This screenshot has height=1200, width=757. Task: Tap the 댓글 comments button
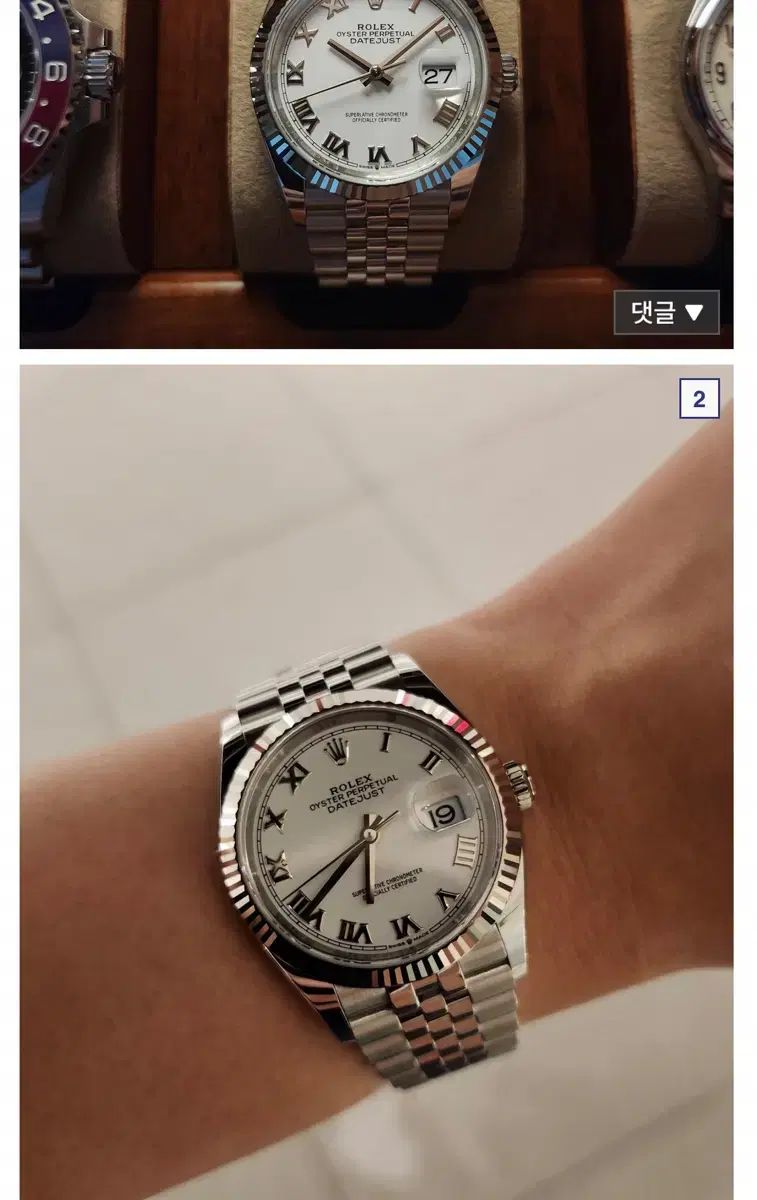pos(666,313)
